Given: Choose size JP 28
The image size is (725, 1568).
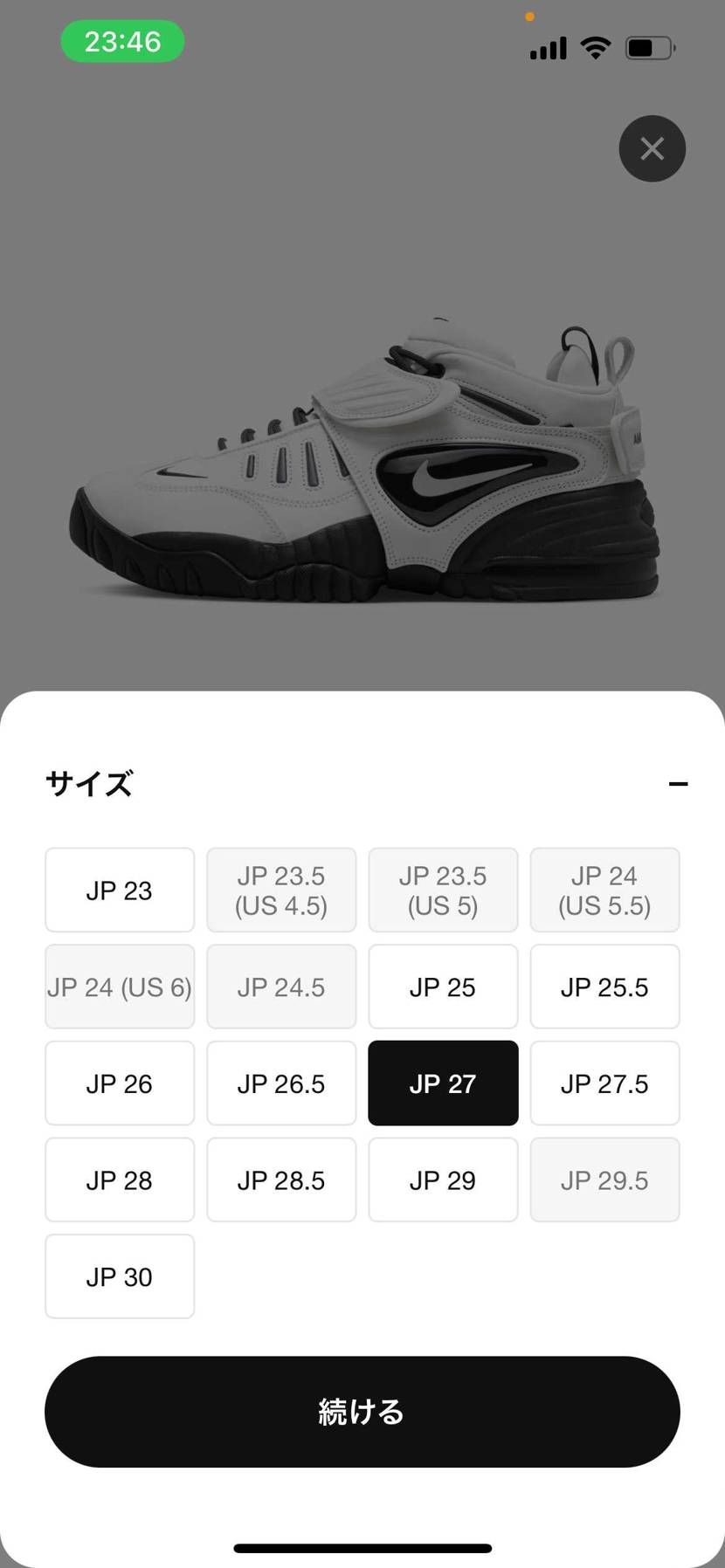Looking at the screenshot, I should click(119, 1179).
